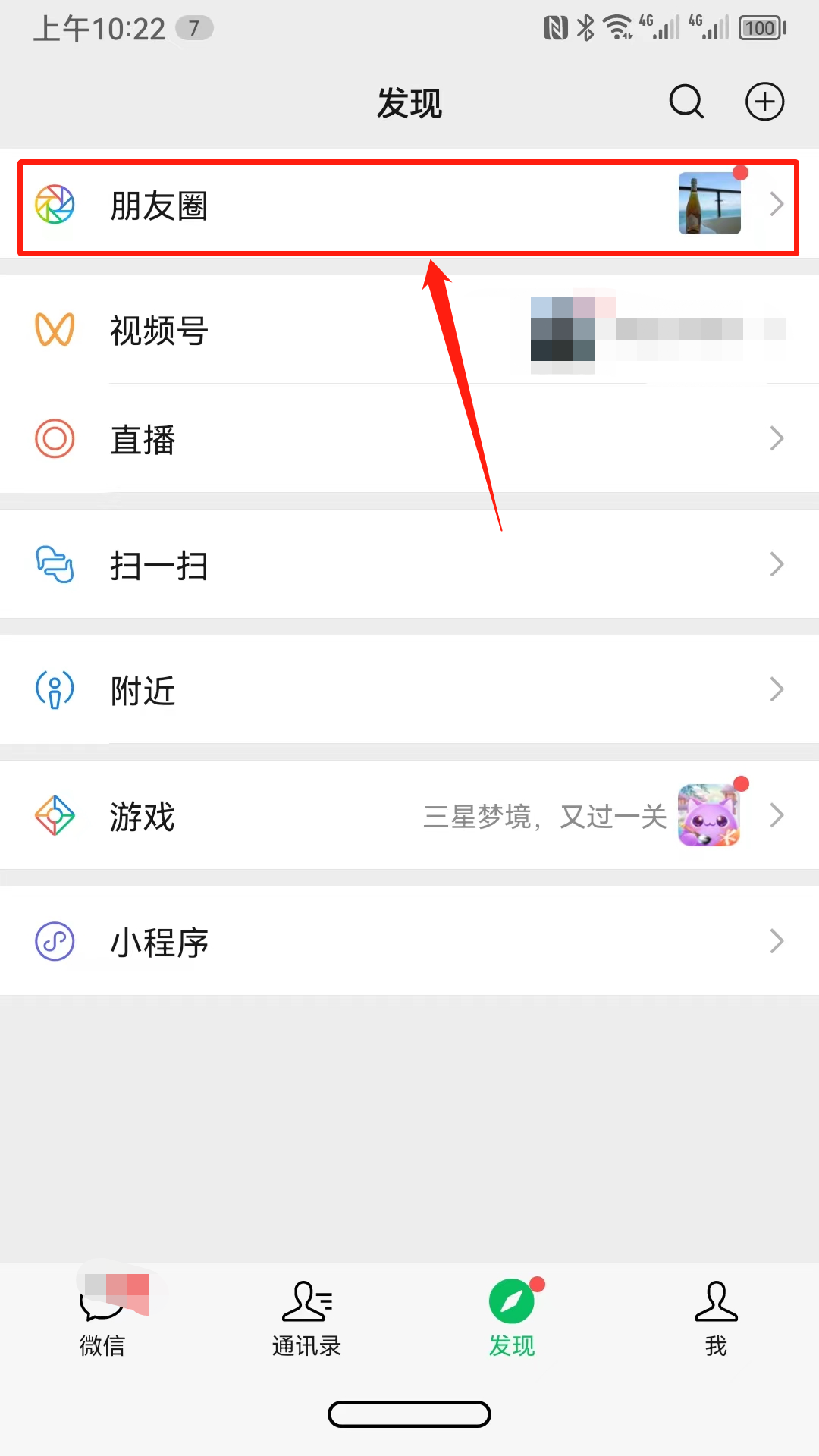Viewport: 819px width, 1456px height.
Task: Open 游戏 Games row
Action: click(x=409, y=816)
